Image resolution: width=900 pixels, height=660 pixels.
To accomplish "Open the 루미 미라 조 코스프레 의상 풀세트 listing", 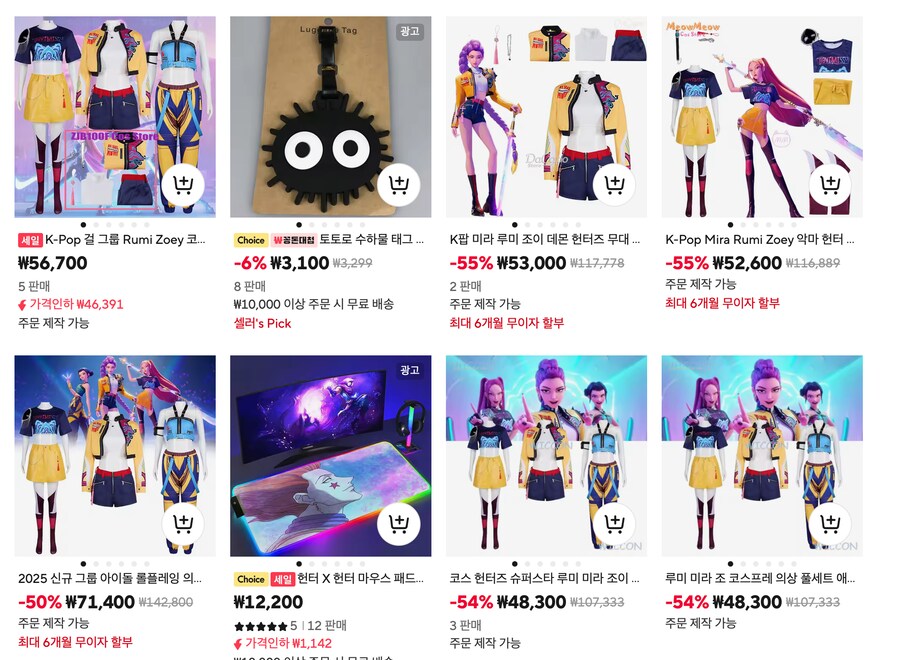I will click(x=760, y=578).
